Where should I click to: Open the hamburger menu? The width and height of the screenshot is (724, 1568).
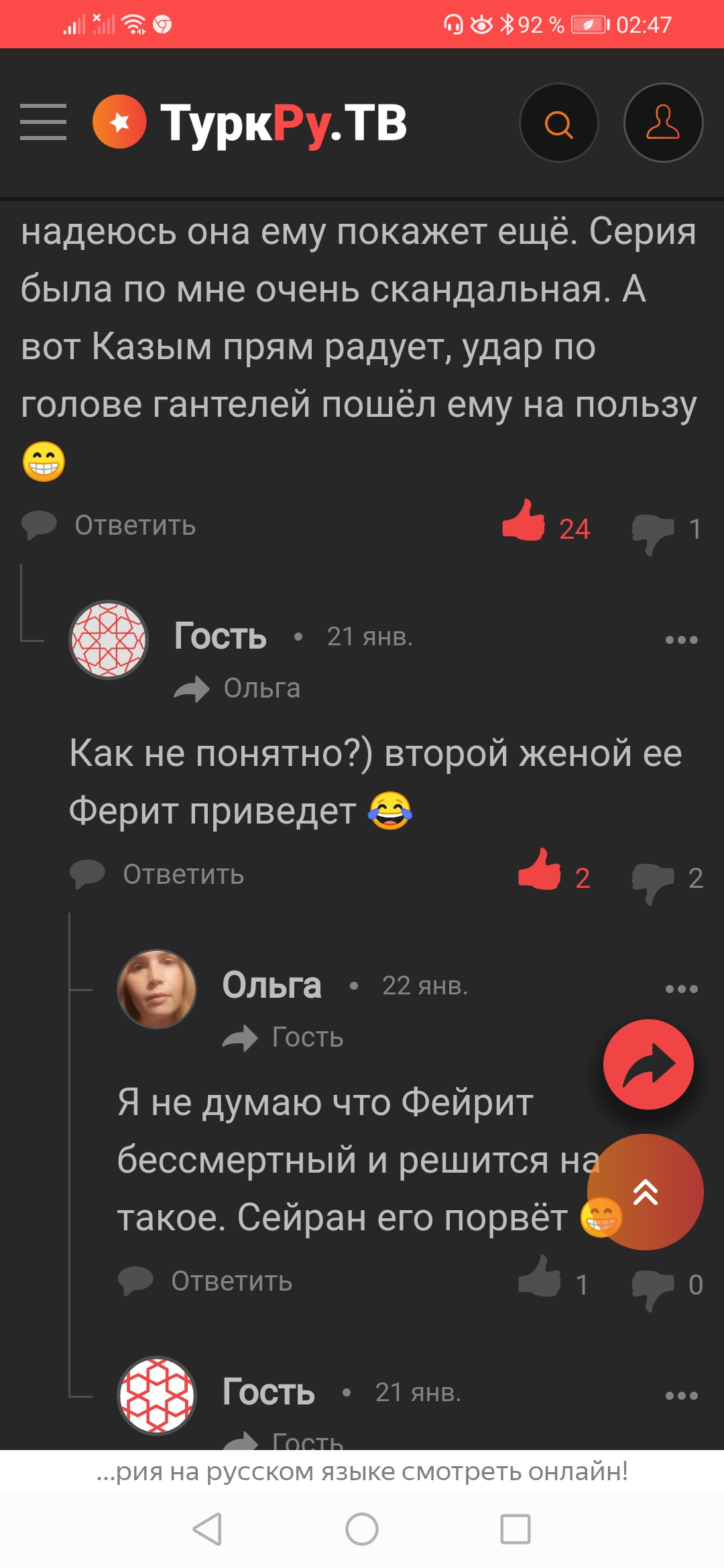[43, 122]
